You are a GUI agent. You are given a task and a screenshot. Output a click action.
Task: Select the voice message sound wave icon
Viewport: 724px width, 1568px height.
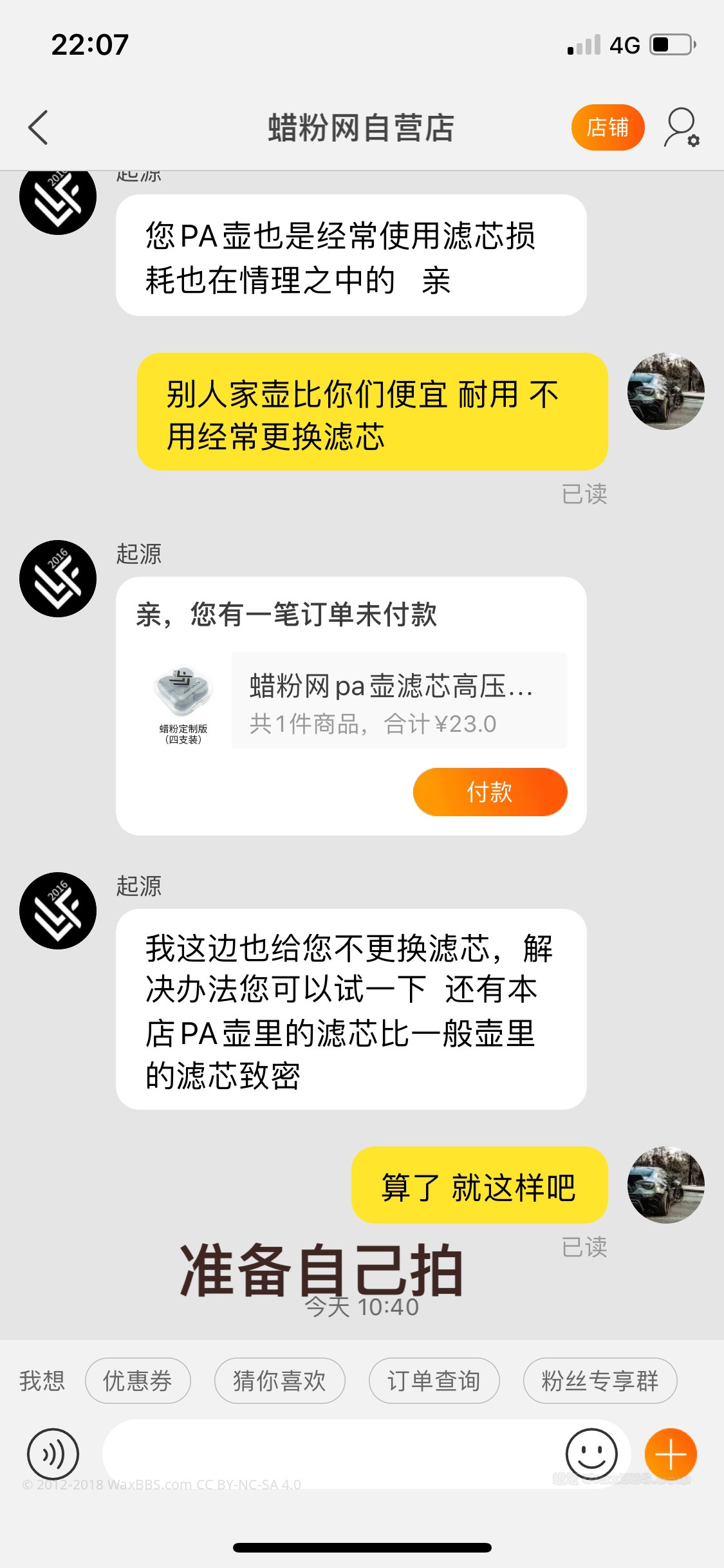coord(53,1455)
